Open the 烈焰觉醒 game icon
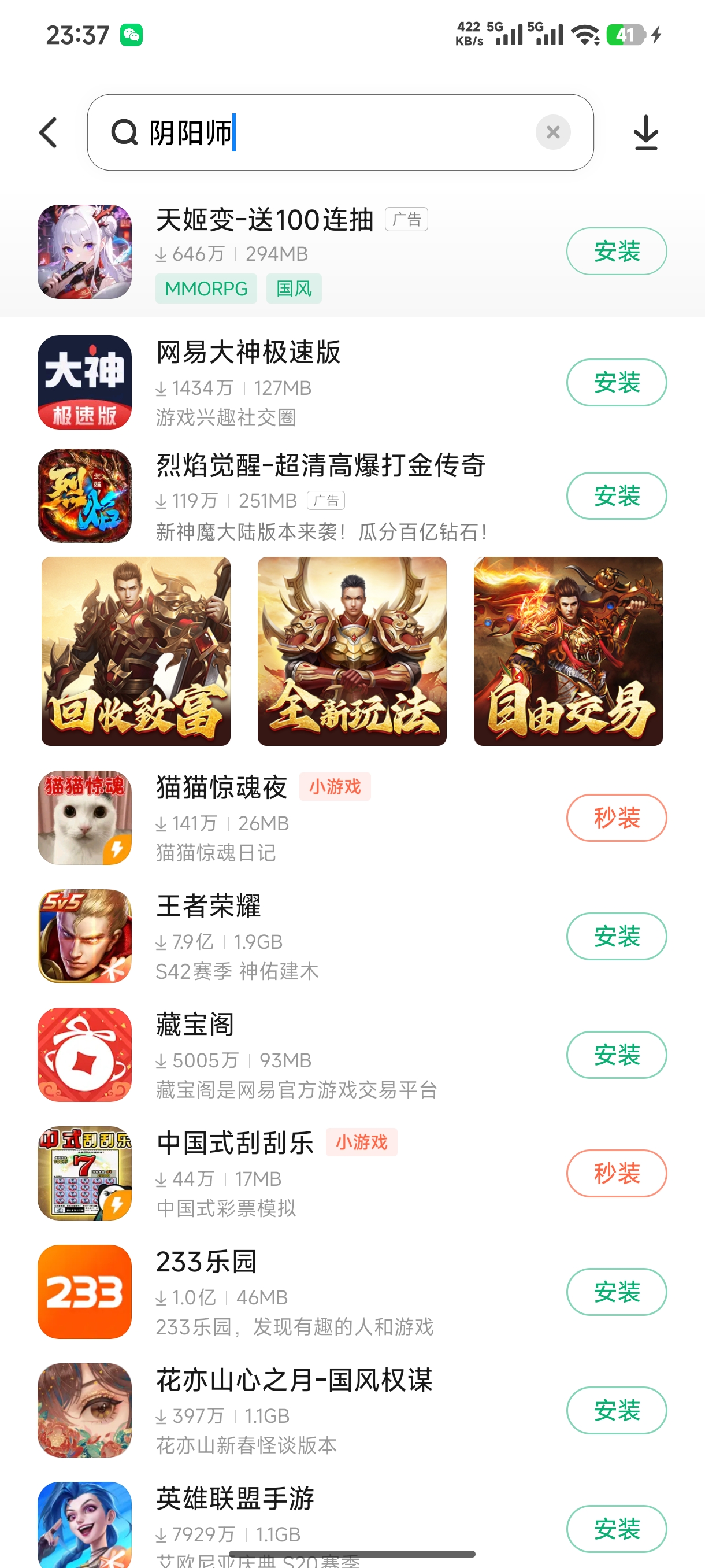The width and height of the screenshot is (705, 1568). point(84,496)
